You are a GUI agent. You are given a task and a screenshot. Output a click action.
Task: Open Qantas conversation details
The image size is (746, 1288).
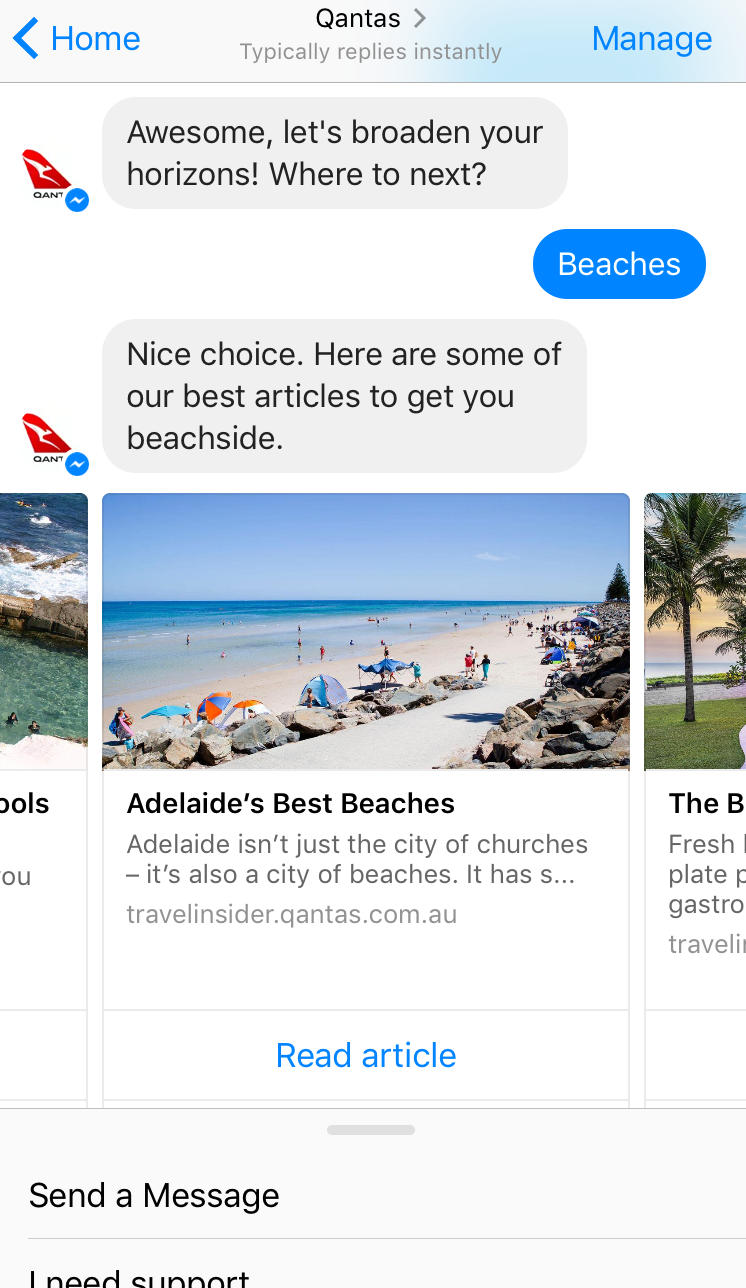pos(370,19)
